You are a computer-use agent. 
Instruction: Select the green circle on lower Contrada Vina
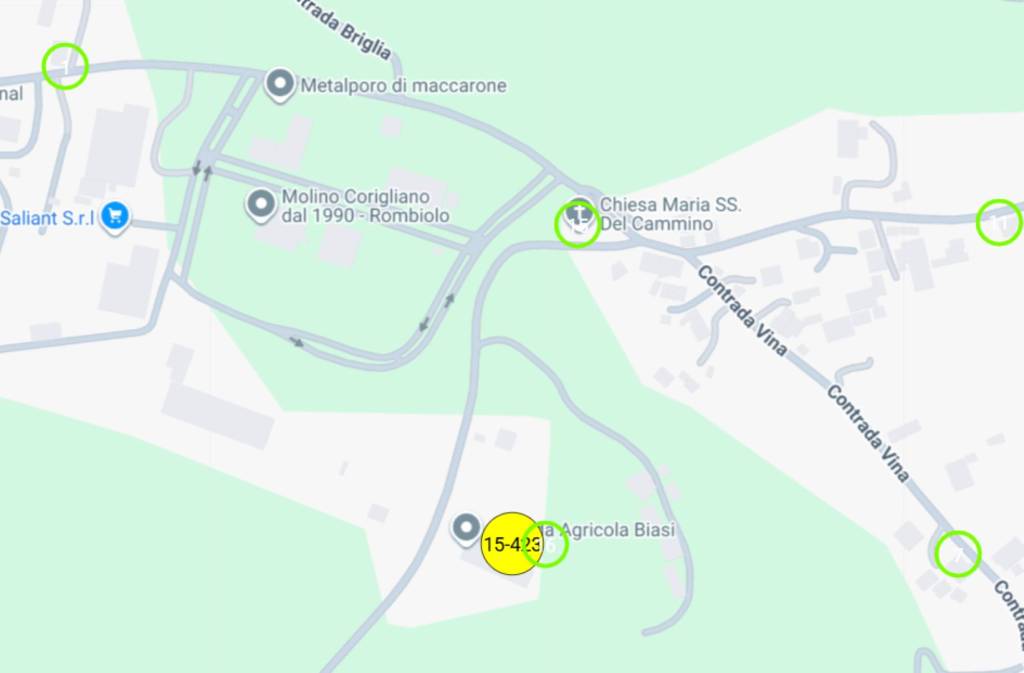pyautogui.click(x=958, y=553)
